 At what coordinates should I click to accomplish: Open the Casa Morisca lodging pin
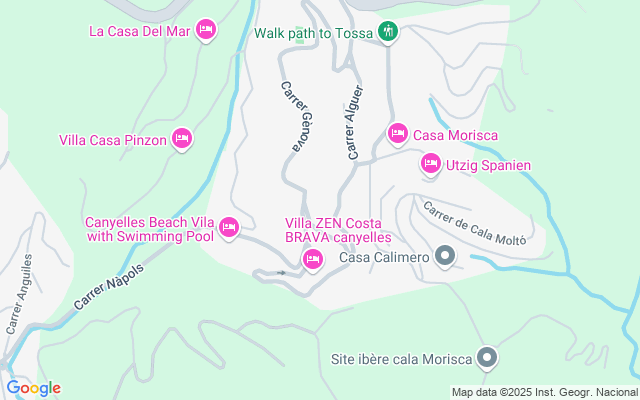[x=397, y=134]
